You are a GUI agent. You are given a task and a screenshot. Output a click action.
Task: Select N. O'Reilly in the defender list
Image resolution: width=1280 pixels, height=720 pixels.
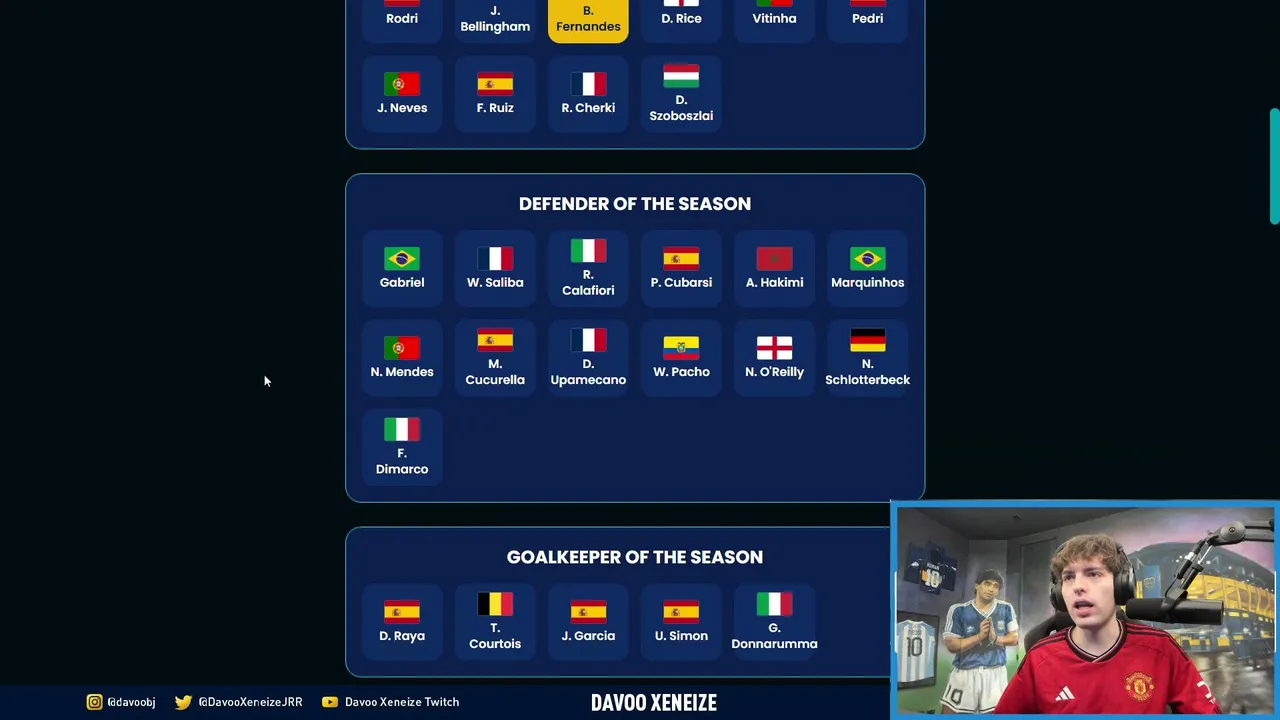click(x=774, y=357)
